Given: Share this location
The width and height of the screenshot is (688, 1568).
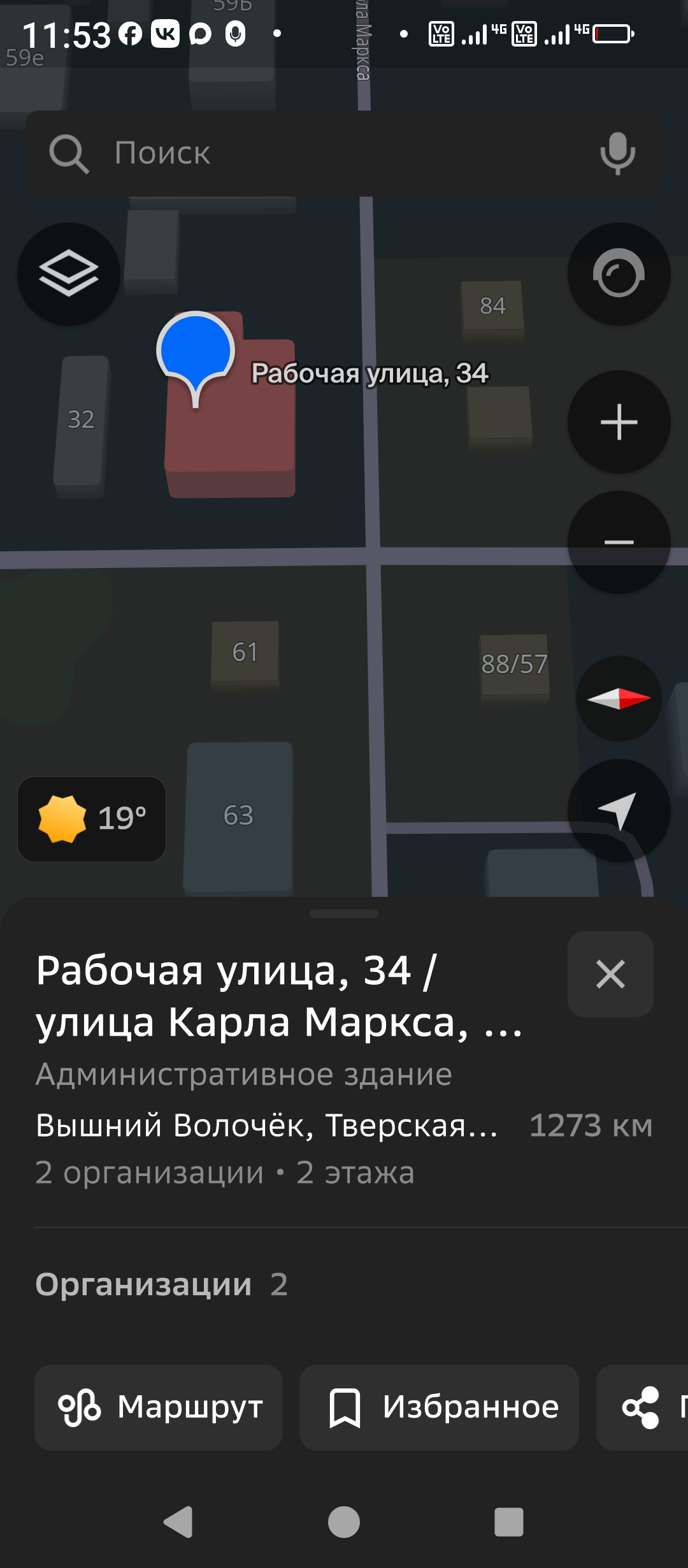Looking at the screenshot, I should pos(643,1407).
